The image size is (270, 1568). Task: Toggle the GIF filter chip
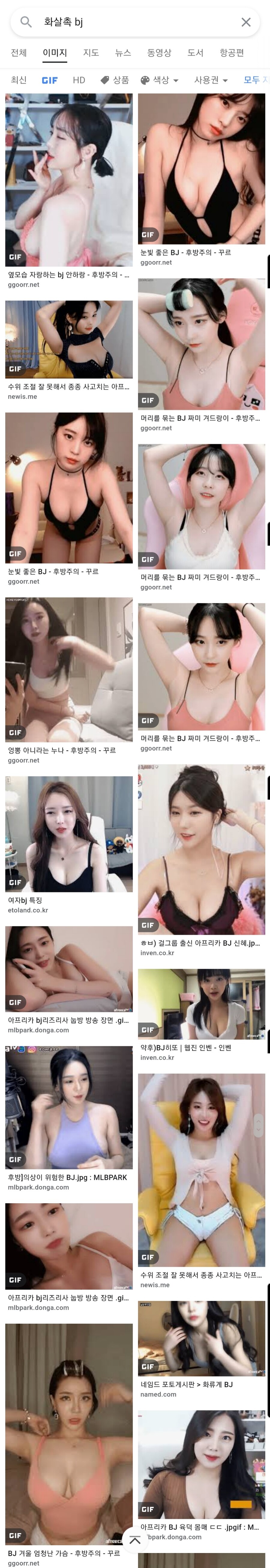(50, 80)
